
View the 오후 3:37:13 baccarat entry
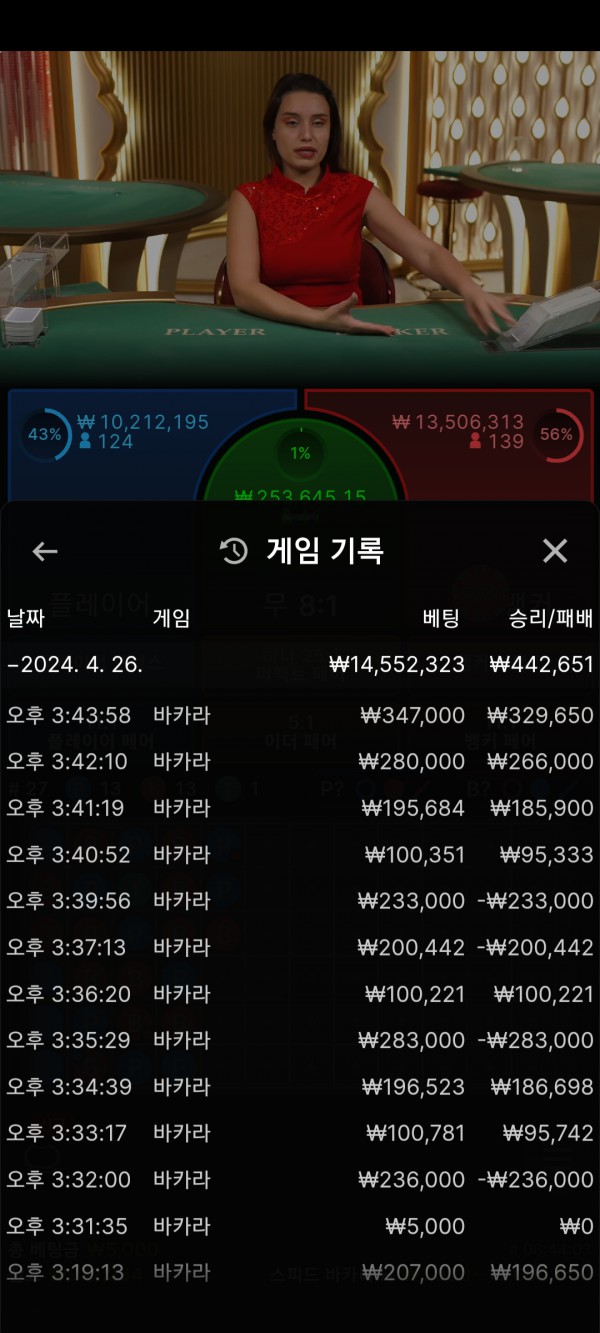click(x=300, y=947)
